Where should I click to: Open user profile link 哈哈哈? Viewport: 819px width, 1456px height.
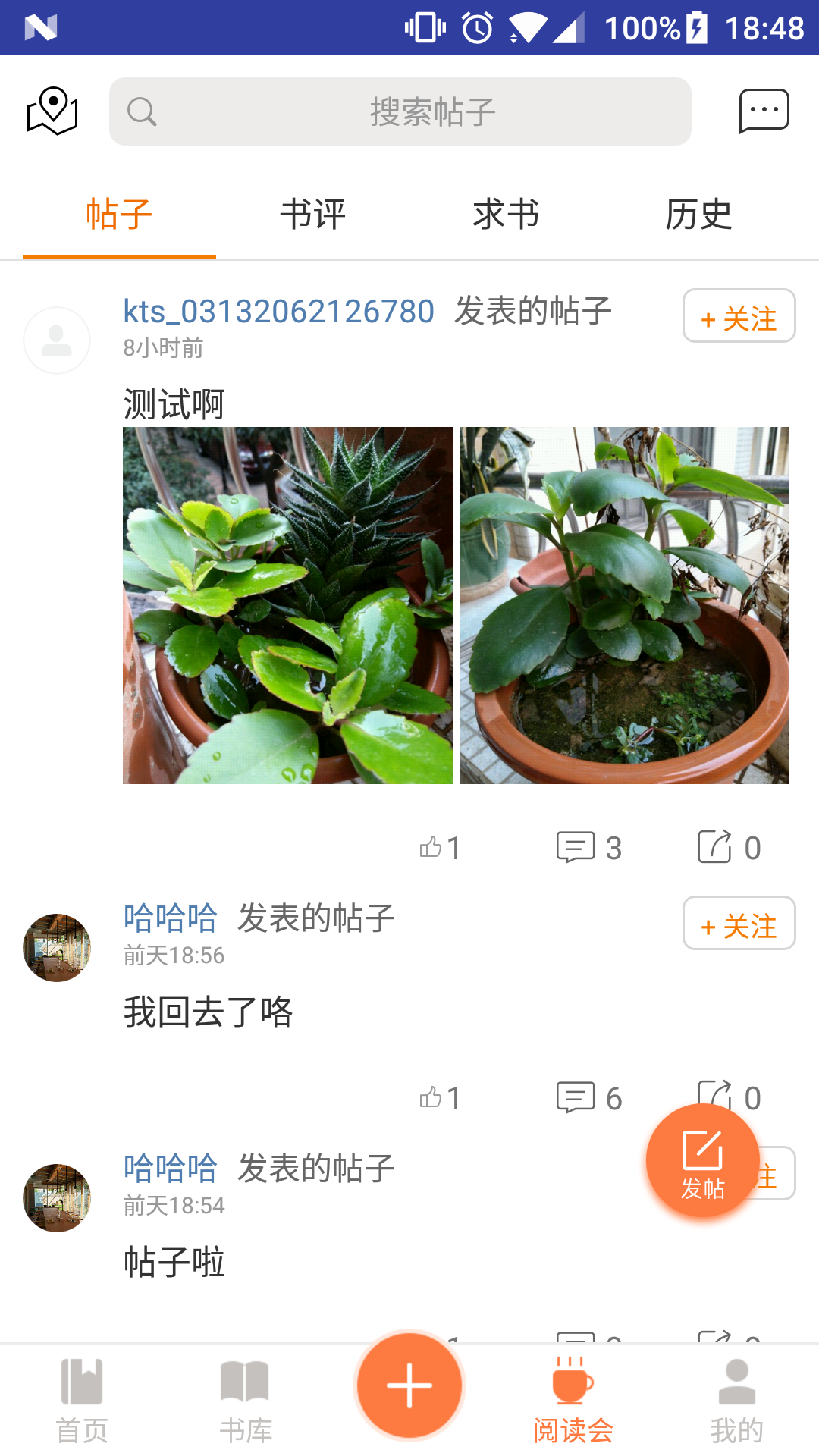tap(169, 918)
